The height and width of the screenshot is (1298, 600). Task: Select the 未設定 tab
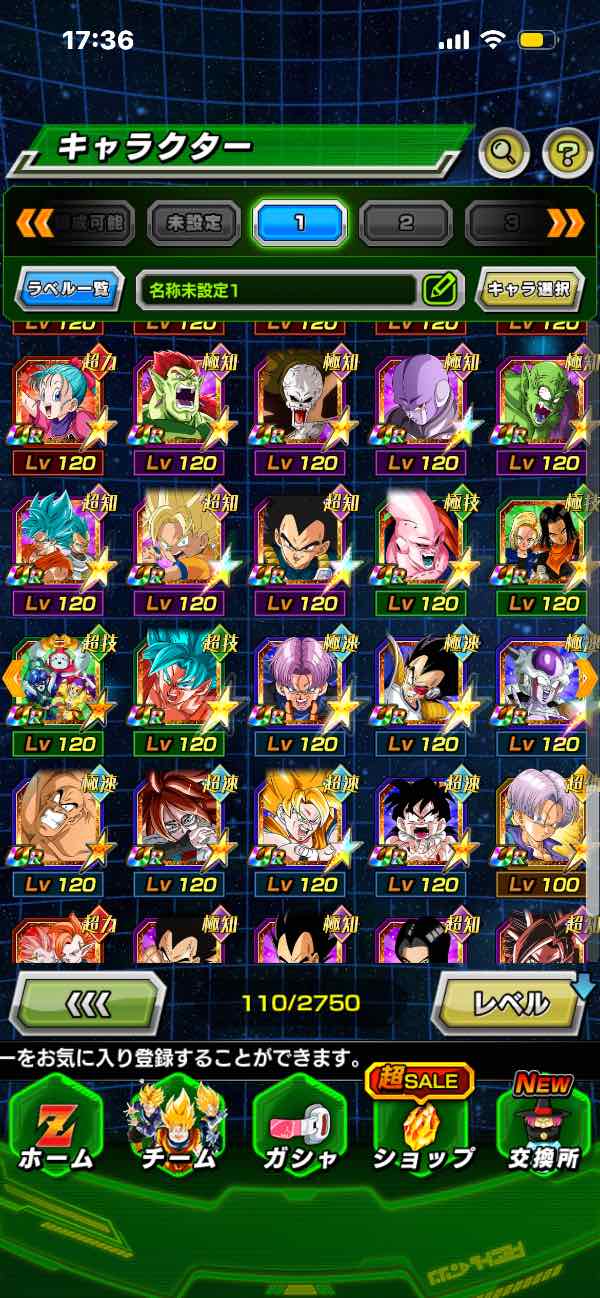194,222
